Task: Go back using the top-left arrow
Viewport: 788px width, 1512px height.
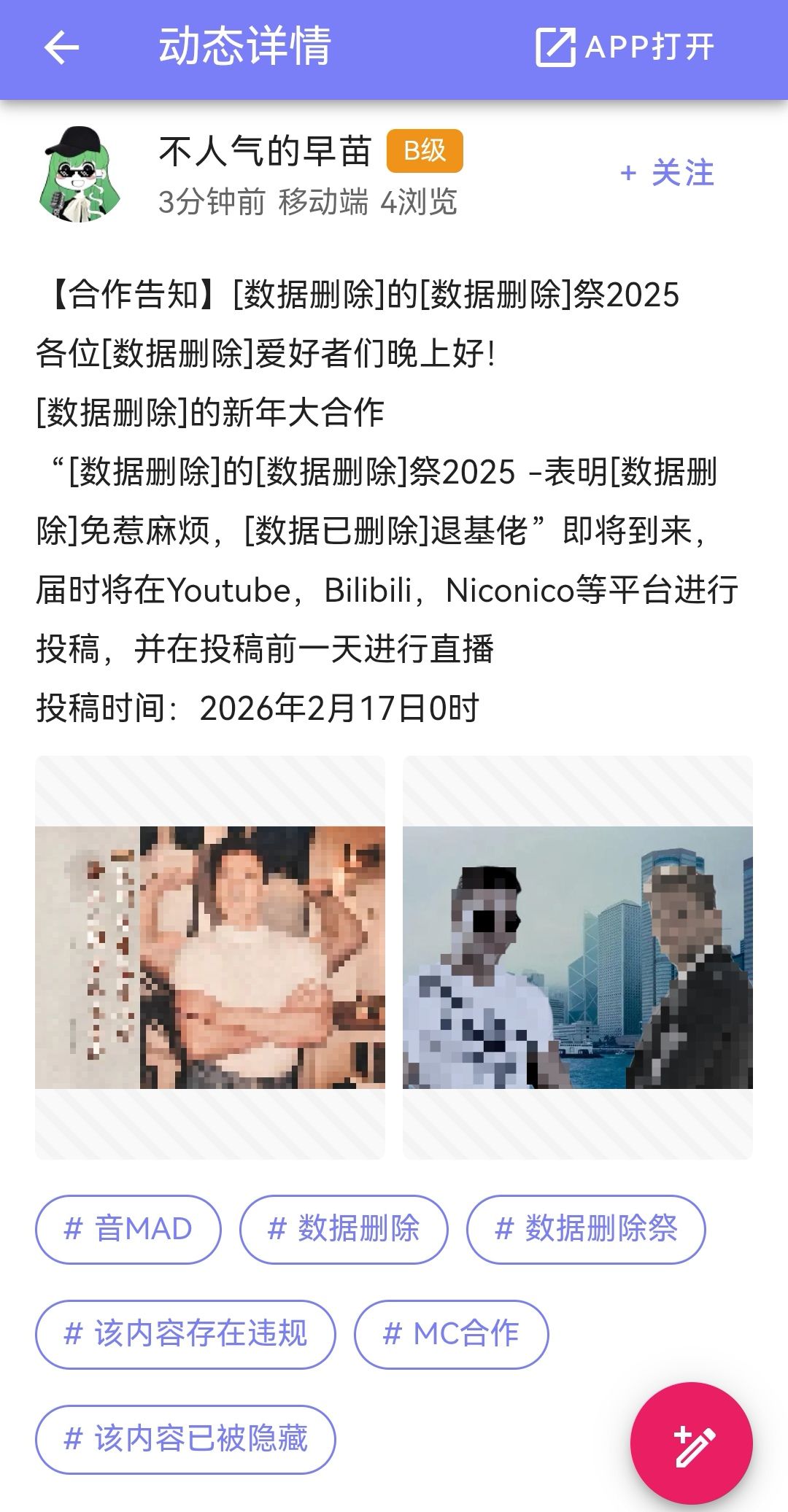Action: 61,48
